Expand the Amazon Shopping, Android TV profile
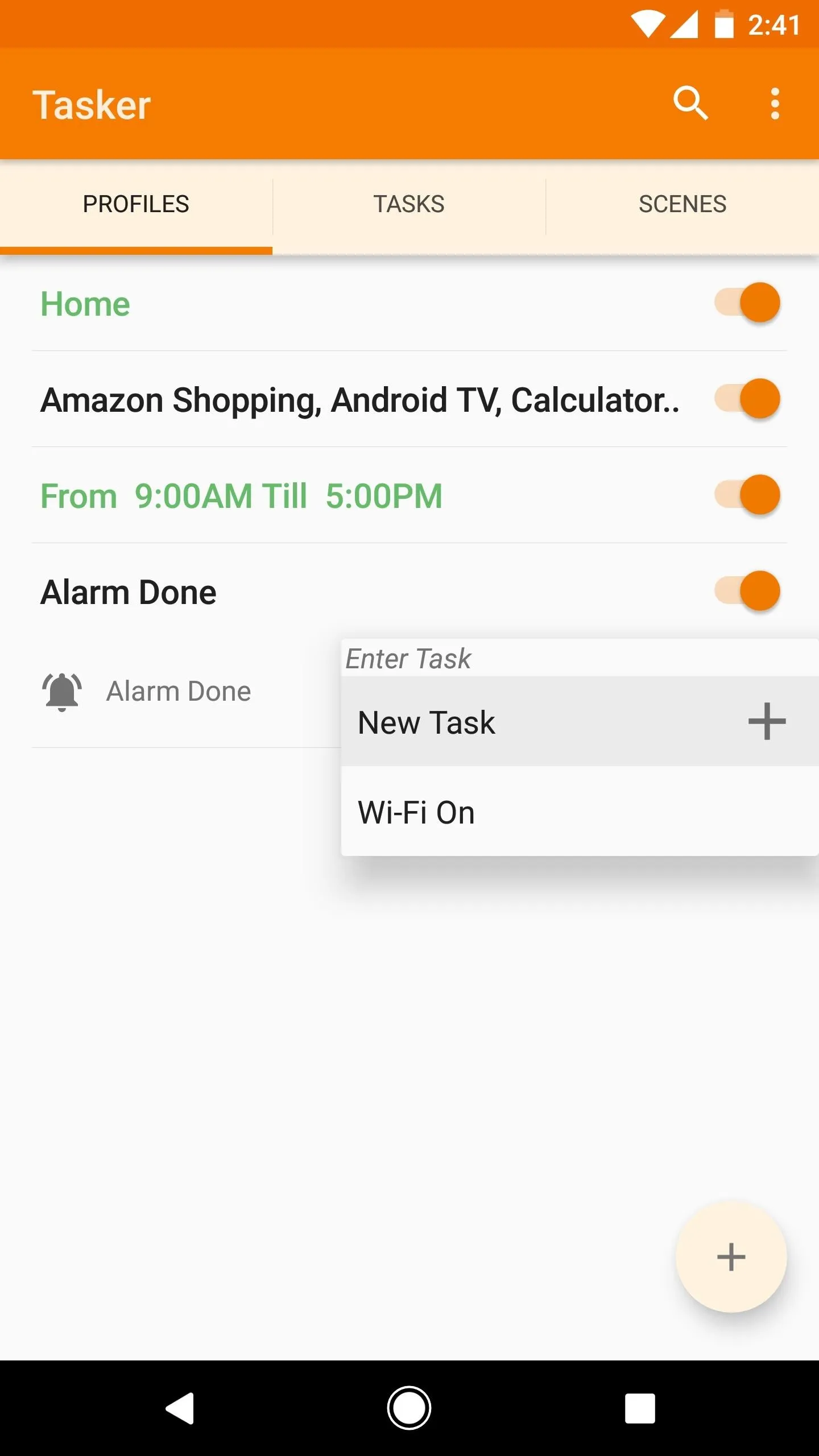 click(360, 400)
